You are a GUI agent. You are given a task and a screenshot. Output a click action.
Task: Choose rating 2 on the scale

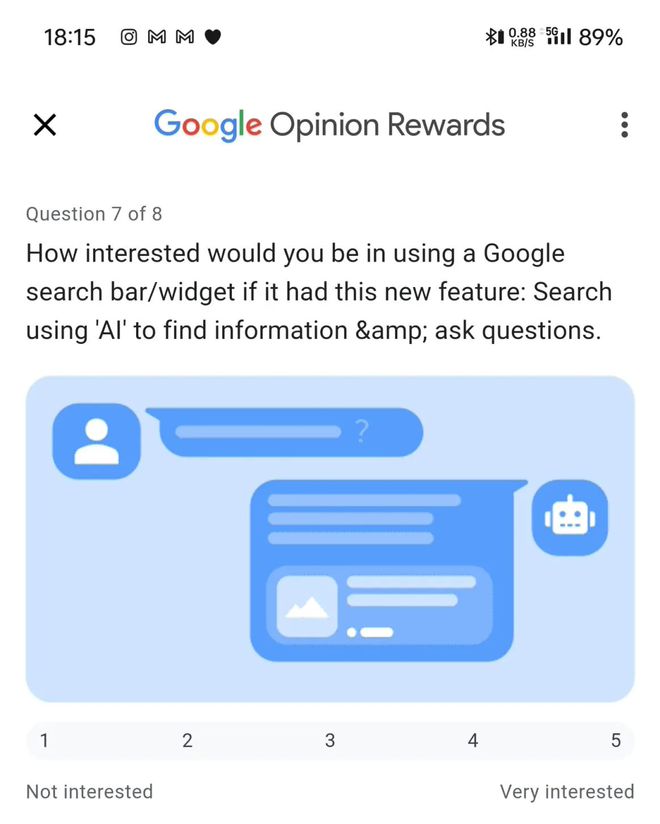[x=187, y=741]
